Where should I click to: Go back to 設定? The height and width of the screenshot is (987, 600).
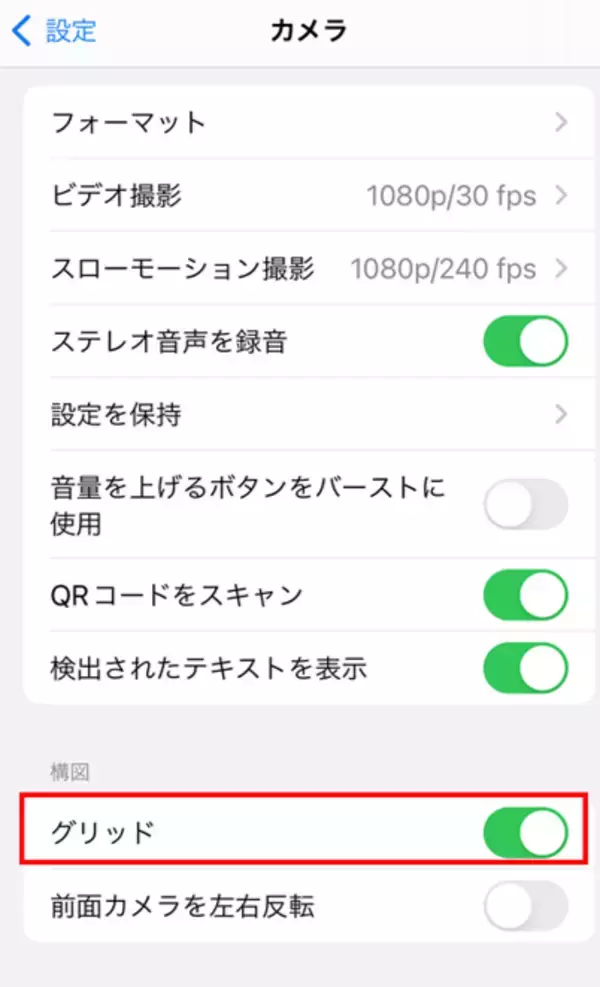(55, 31)
